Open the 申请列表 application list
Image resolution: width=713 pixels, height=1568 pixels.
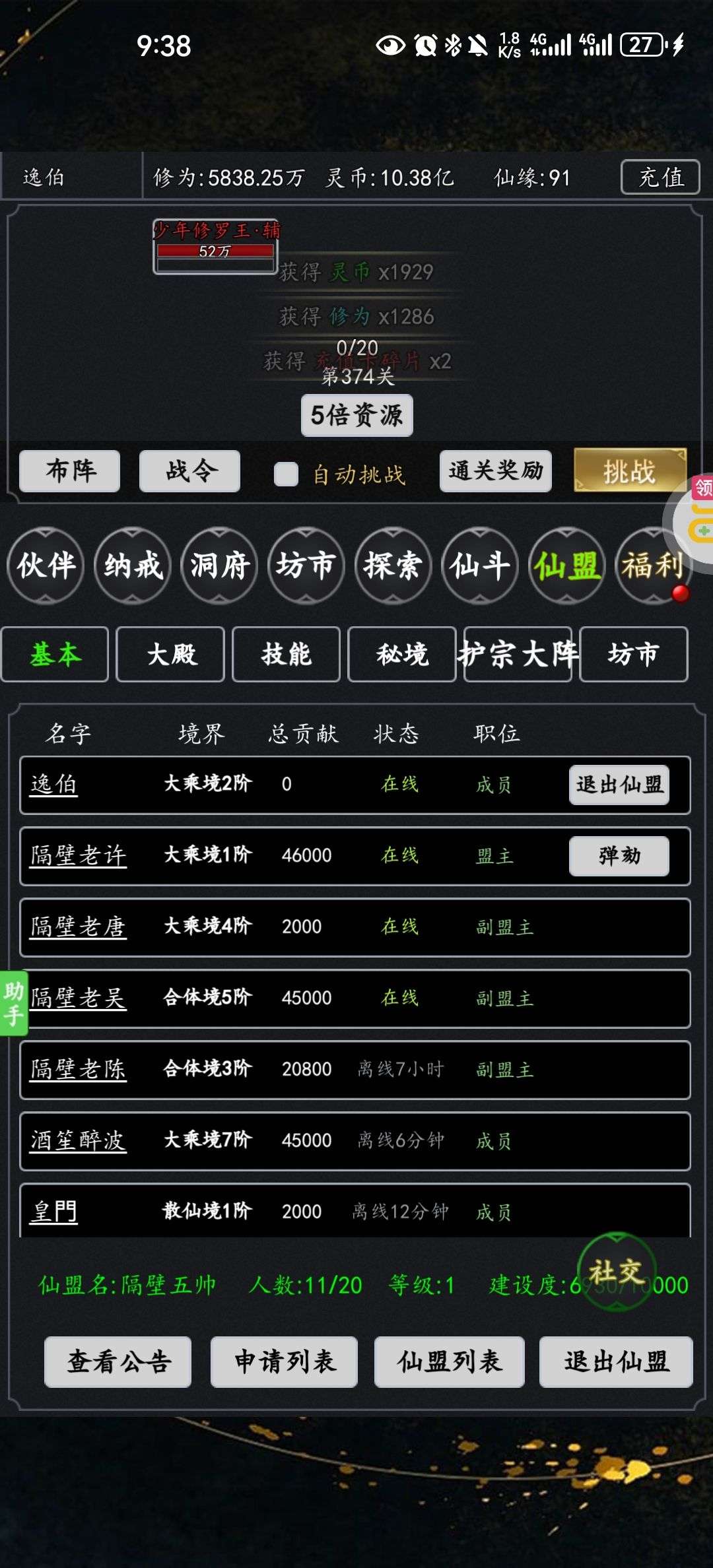click(284, 1361)
